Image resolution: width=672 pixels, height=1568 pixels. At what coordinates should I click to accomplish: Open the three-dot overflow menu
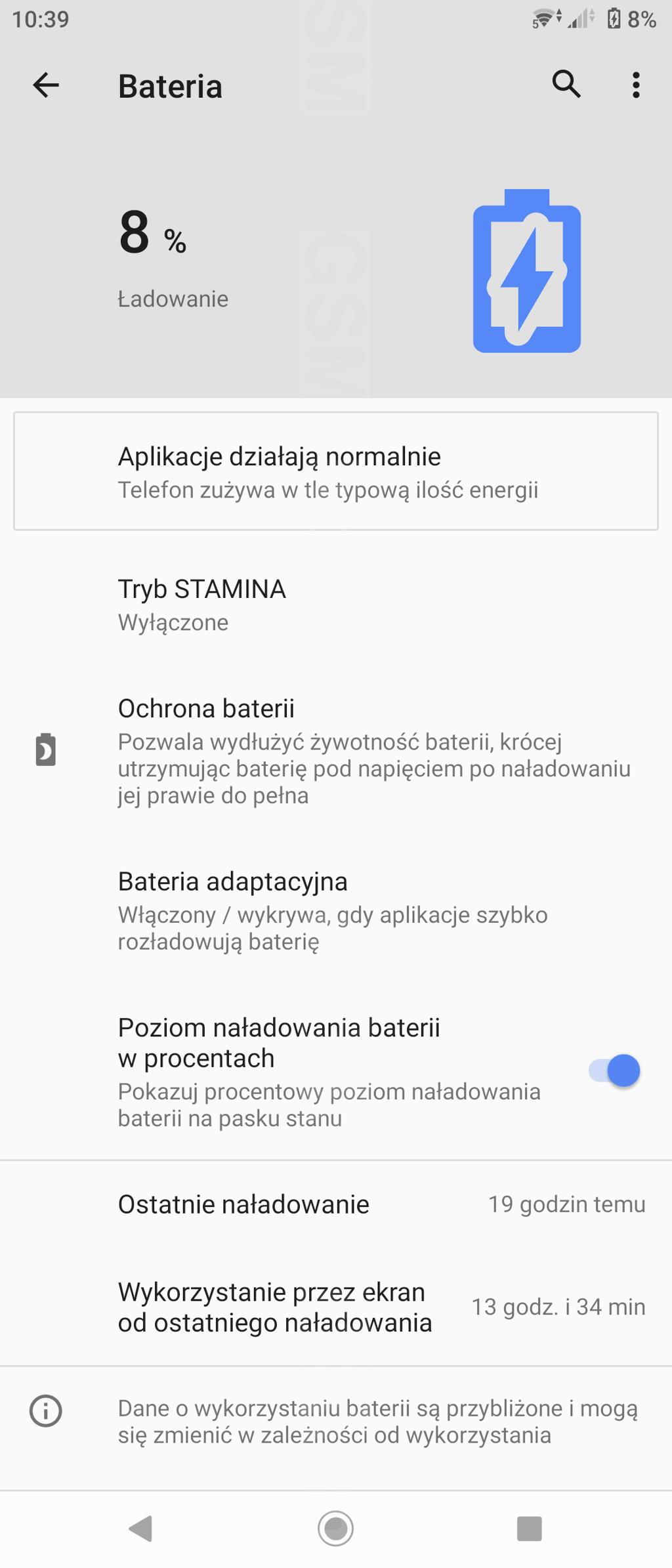(635, 85)
